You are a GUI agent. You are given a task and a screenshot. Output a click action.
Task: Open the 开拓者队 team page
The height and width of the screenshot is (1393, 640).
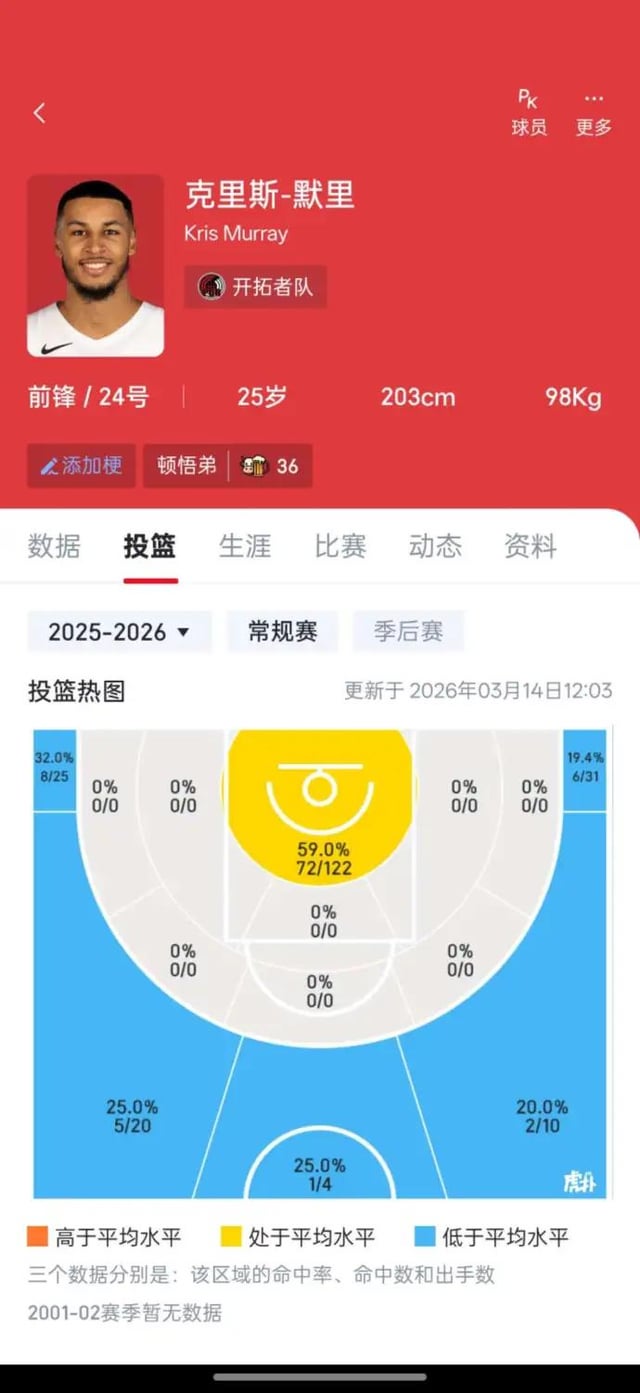(x=256, y=287)
